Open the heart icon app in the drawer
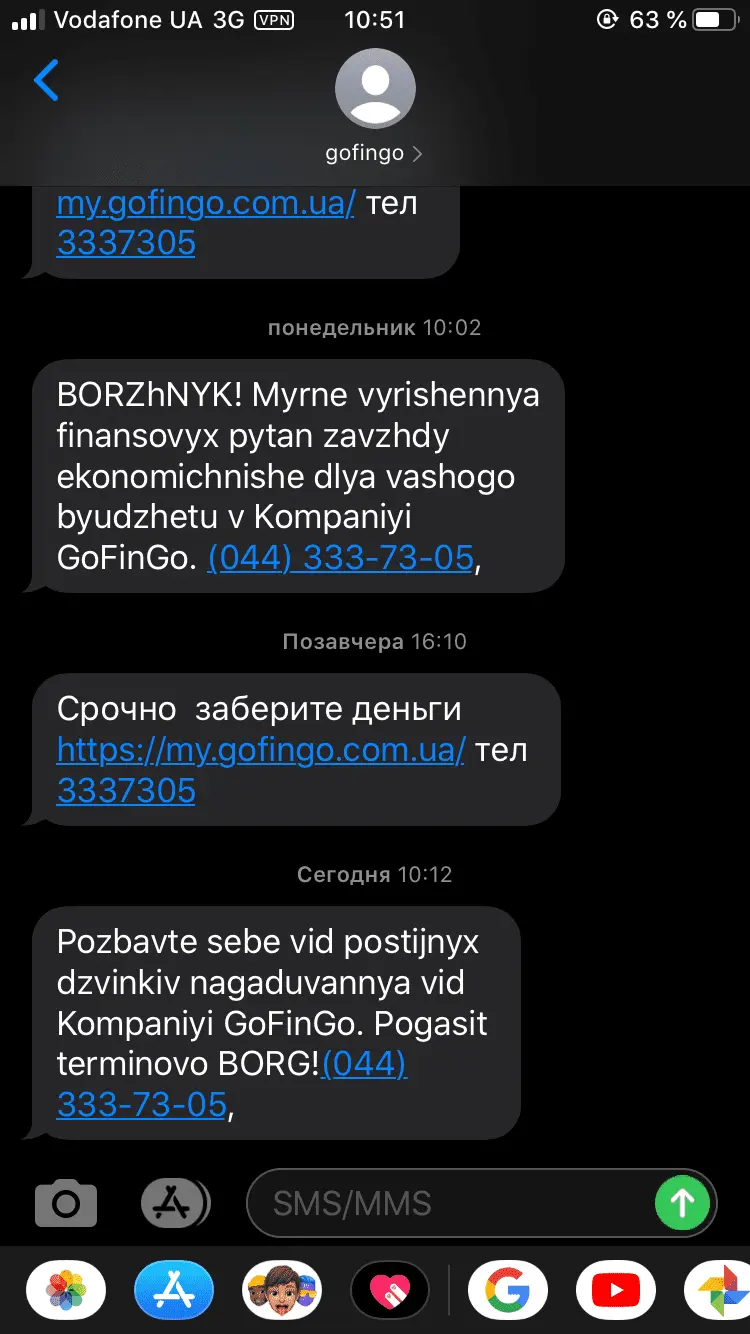This screenshot has height=1334, width=750. [x=390, y=1290]
